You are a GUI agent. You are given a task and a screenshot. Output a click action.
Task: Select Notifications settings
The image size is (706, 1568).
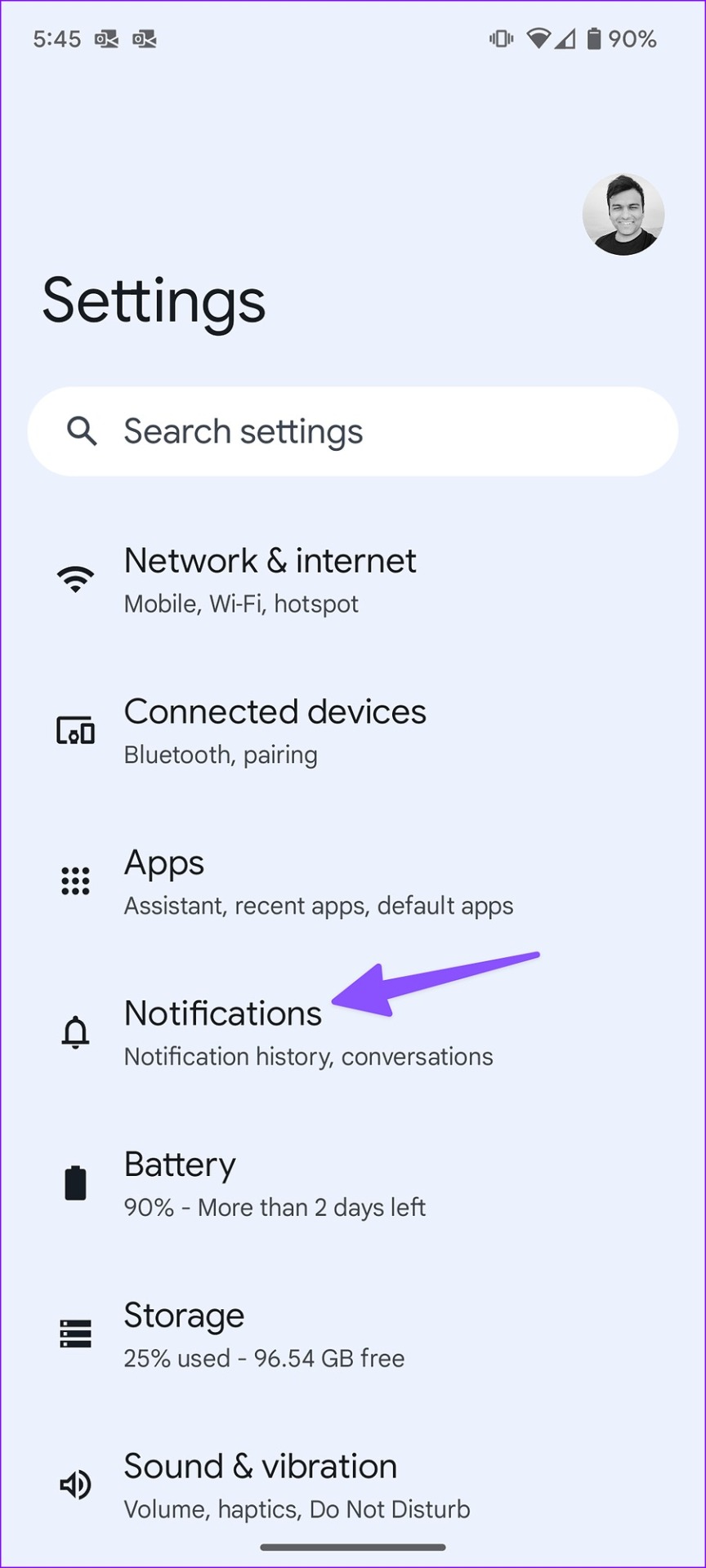click(353, 1034)
